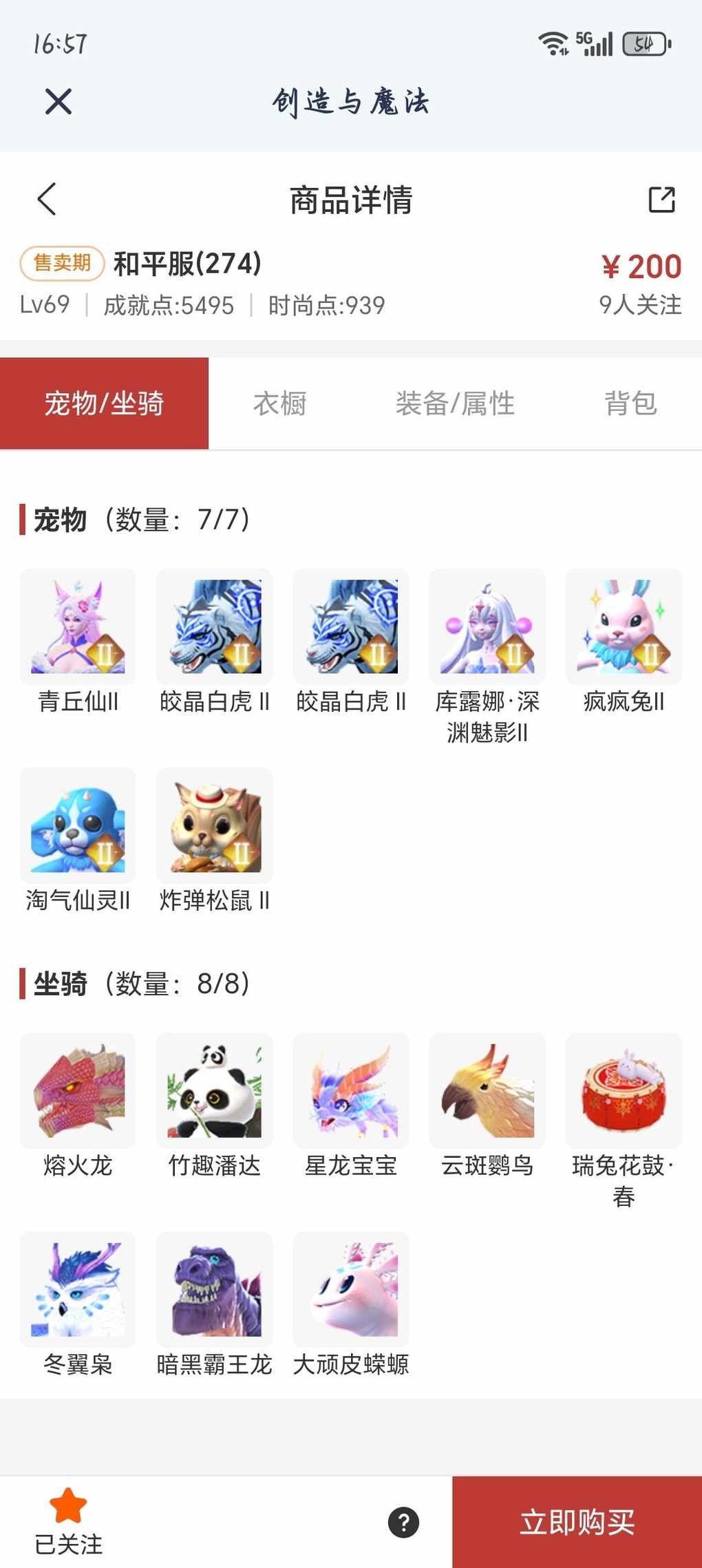Unfollow this item via 已关注 star

68,1521
